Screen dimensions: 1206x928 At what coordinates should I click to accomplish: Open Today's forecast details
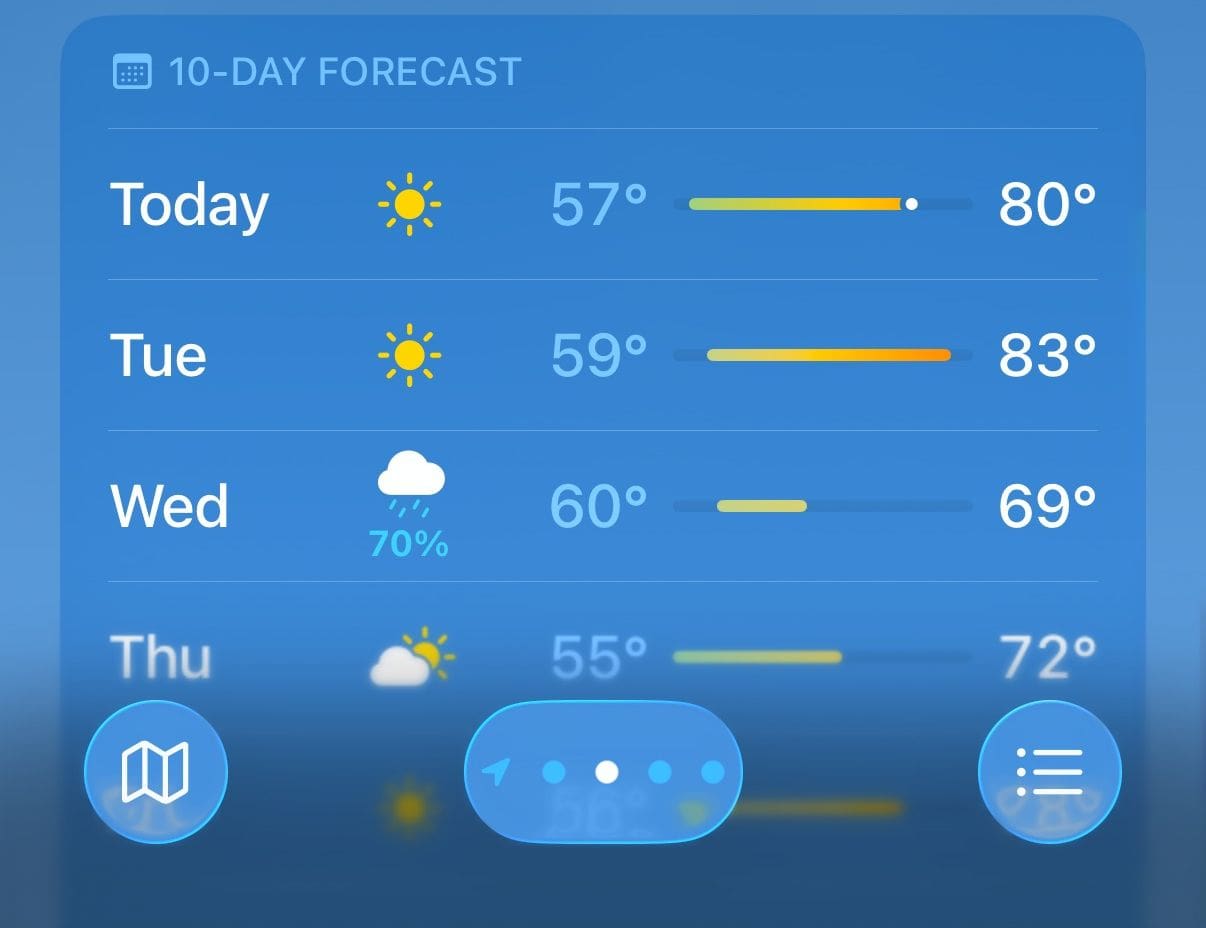602,204
